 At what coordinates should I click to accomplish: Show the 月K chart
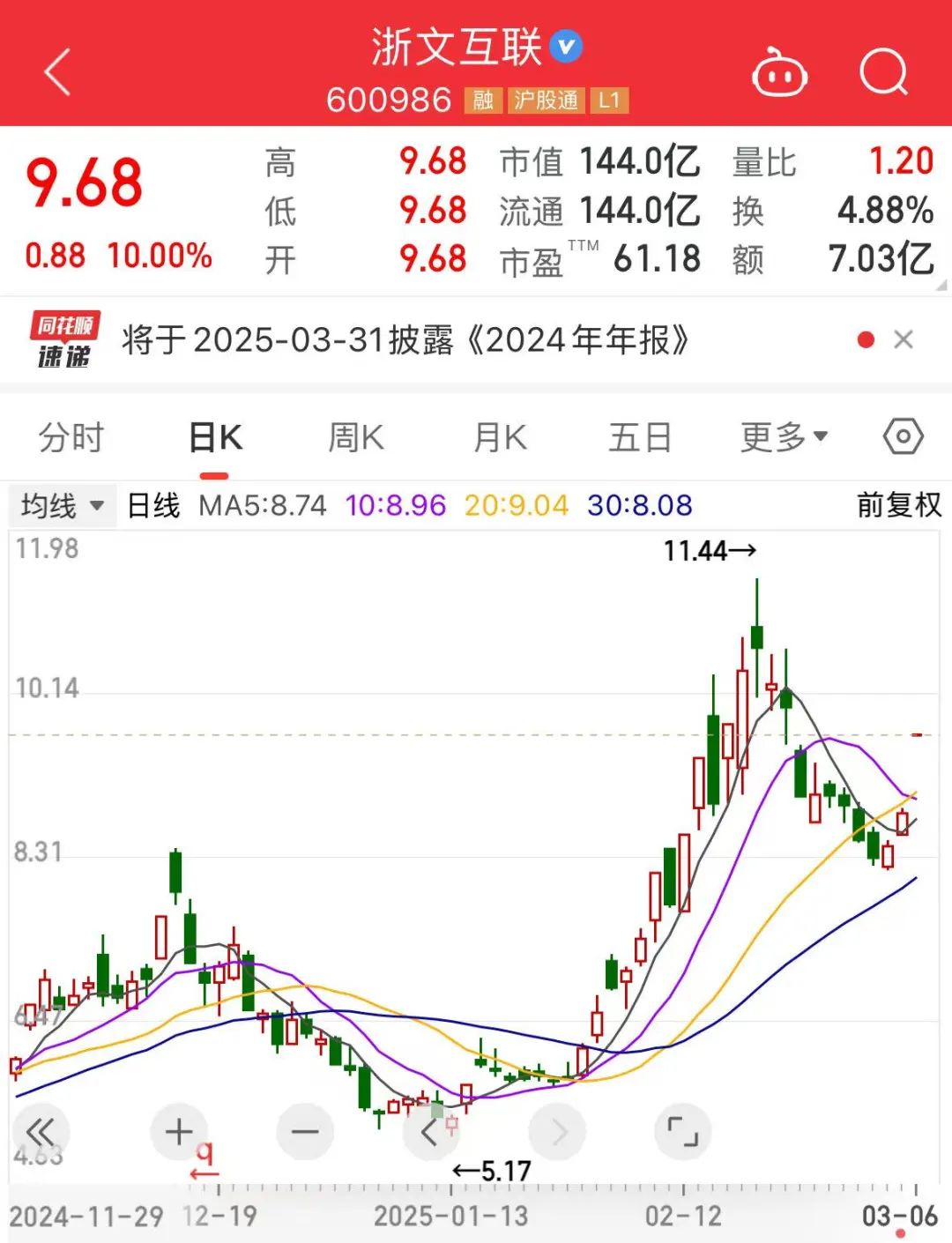pyautogui.click(x=500, y=437)
